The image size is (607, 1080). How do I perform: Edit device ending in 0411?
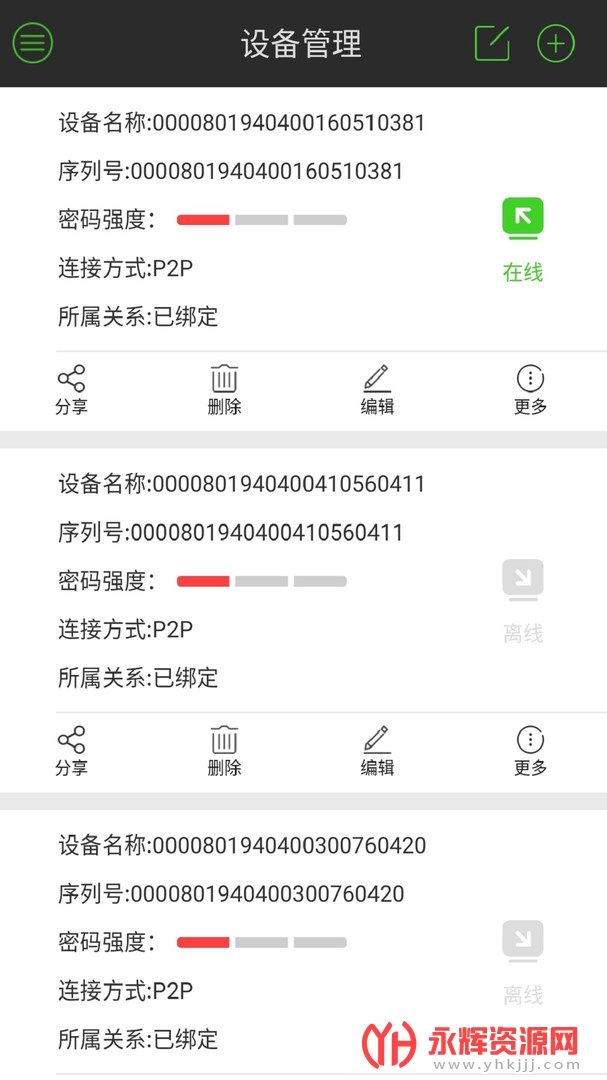[377, 751]
